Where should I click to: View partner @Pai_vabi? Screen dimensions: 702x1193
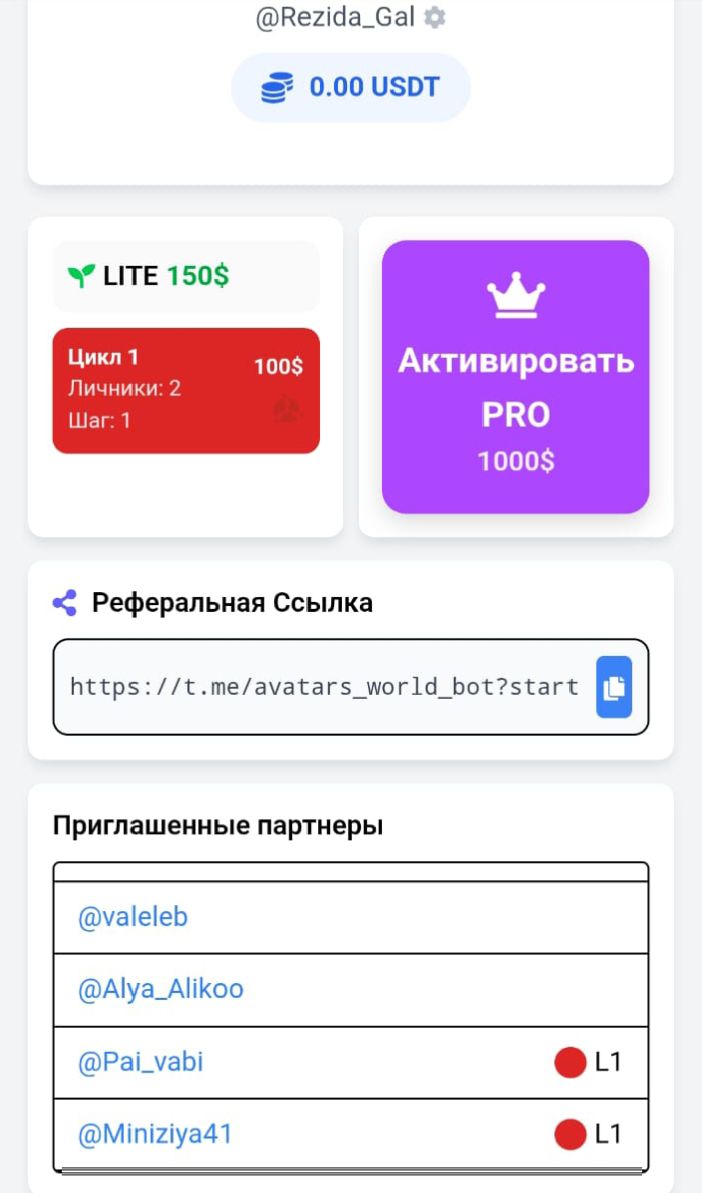pos(141,1062)
